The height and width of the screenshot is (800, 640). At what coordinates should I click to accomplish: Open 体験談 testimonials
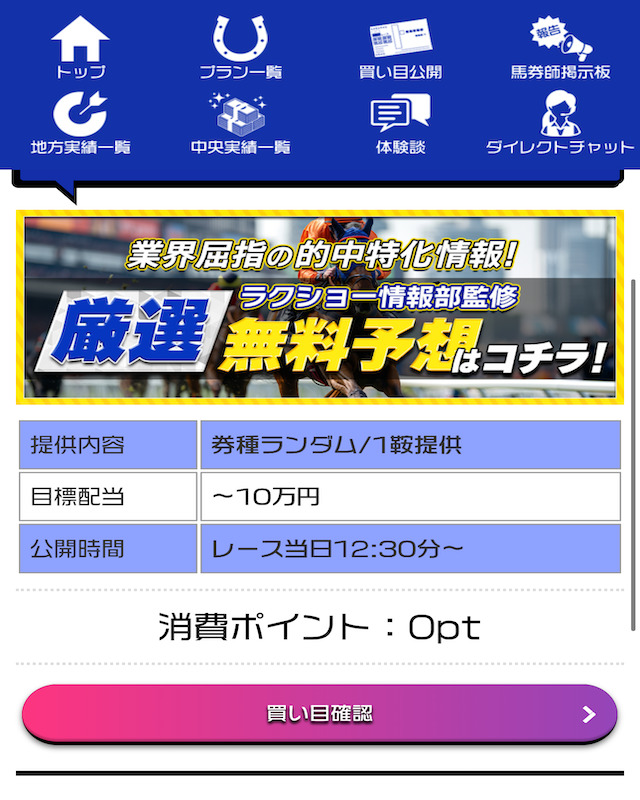coord(400,124)
